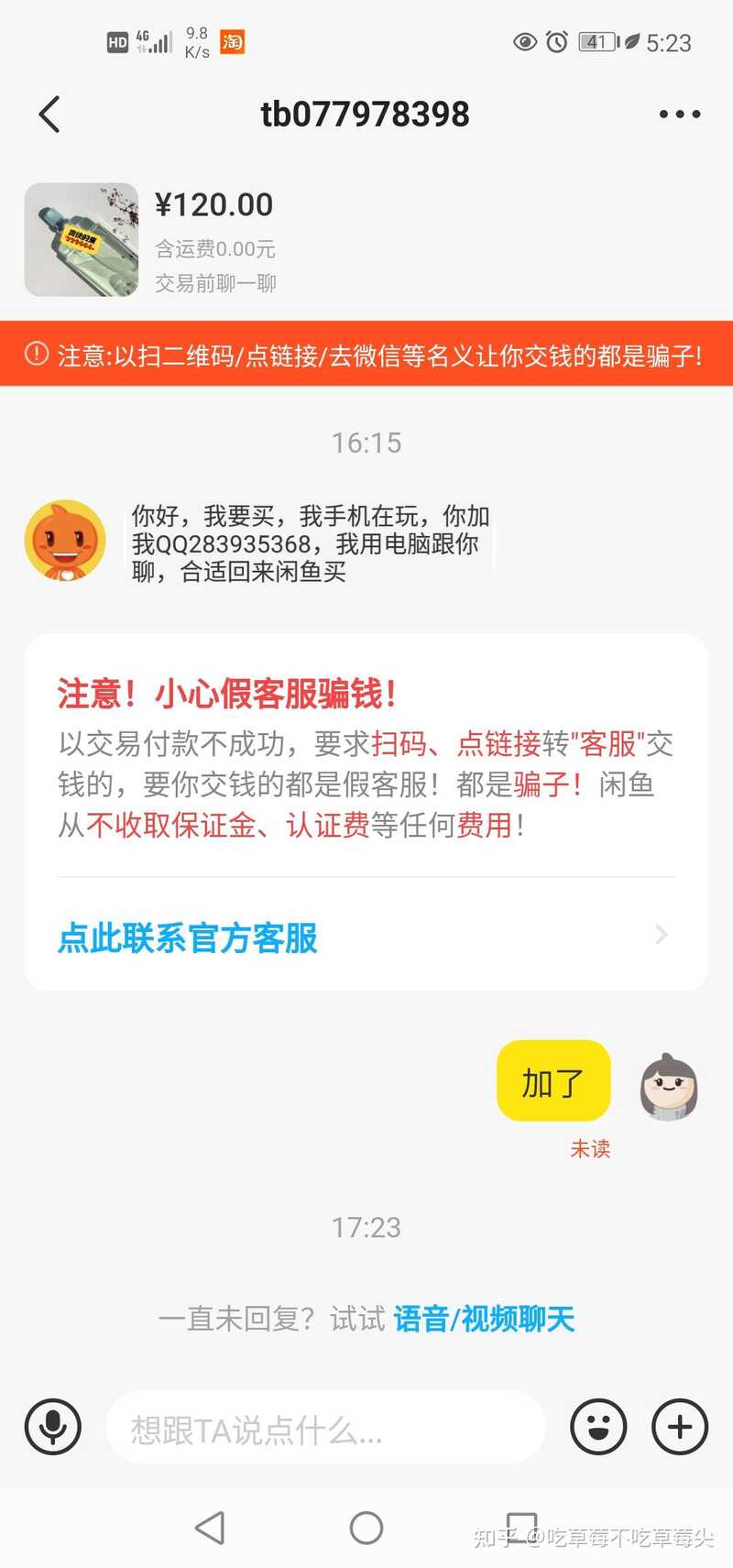Open the three-dot overflow menu
This screenshot has height=1568, width=733.
tap(680, 115)
